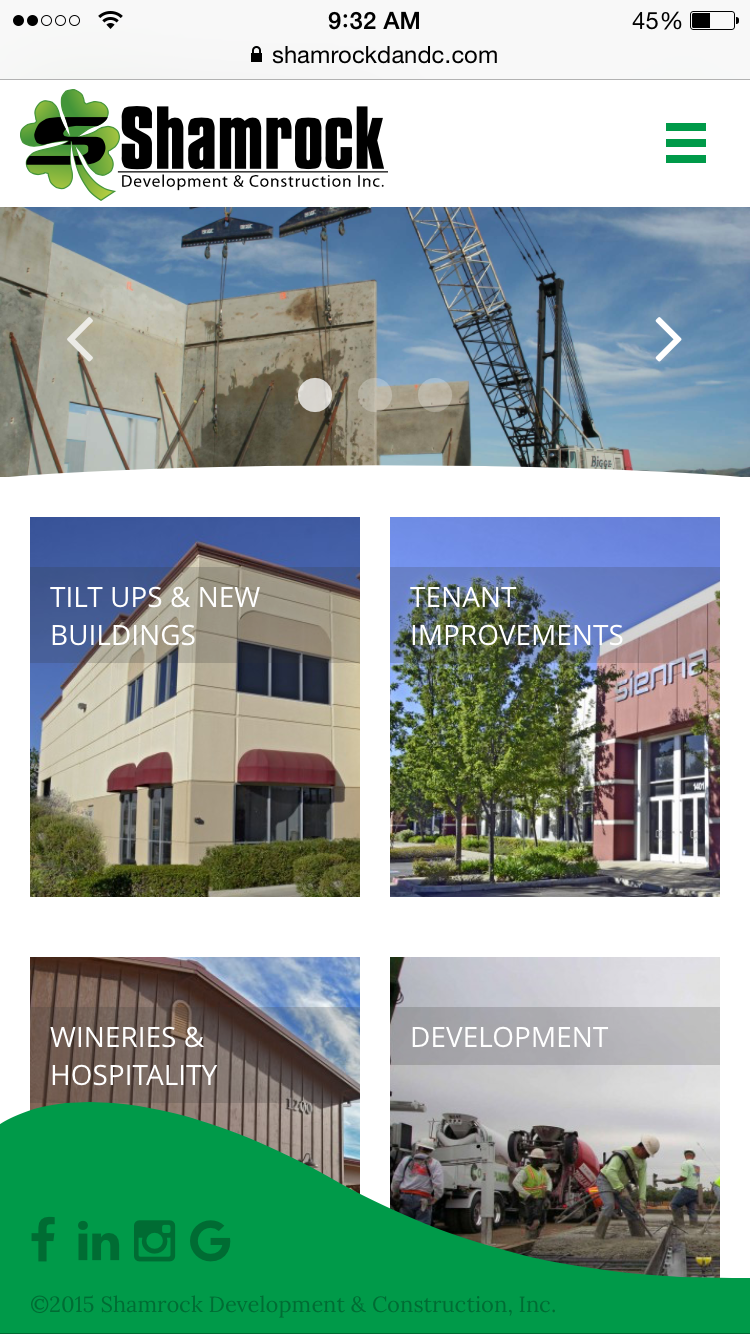
Task: Go to the previous slide in the carousel
Action: (80, 340)
